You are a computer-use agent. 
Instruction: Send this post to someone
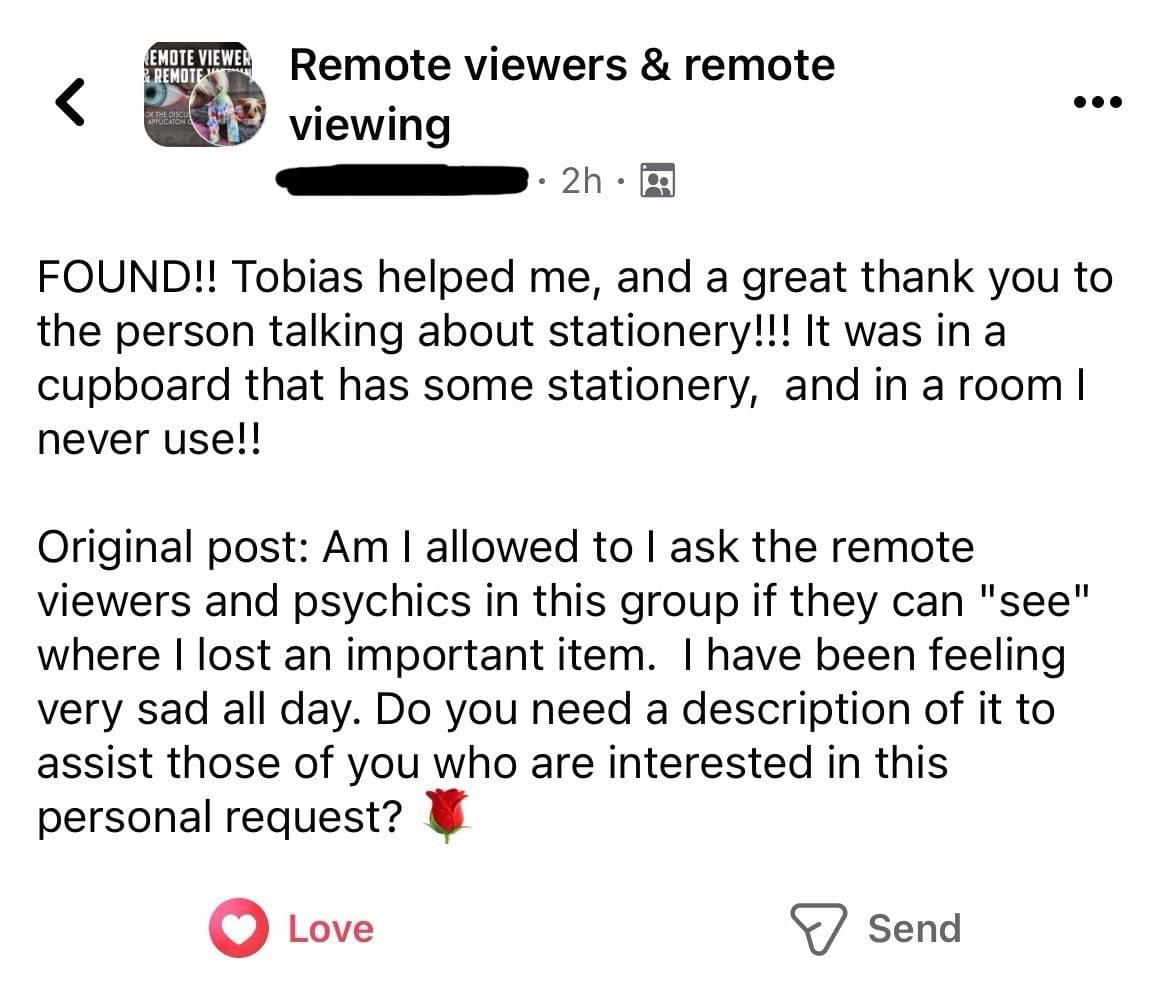point(876,929)
